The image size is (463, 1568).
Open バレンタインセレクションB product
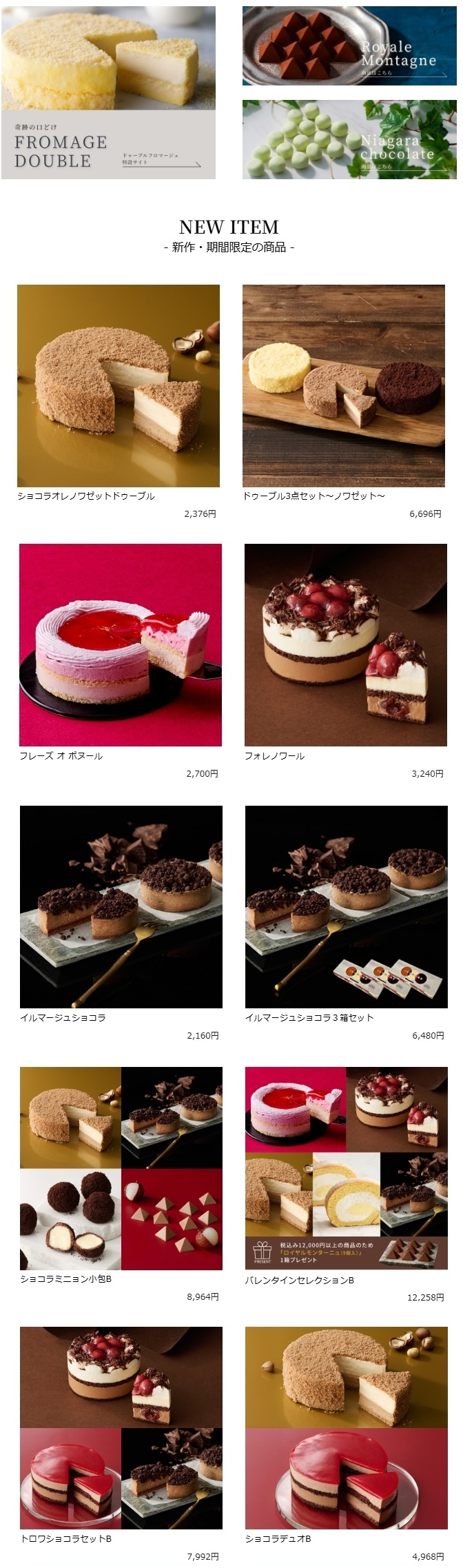346,1168
